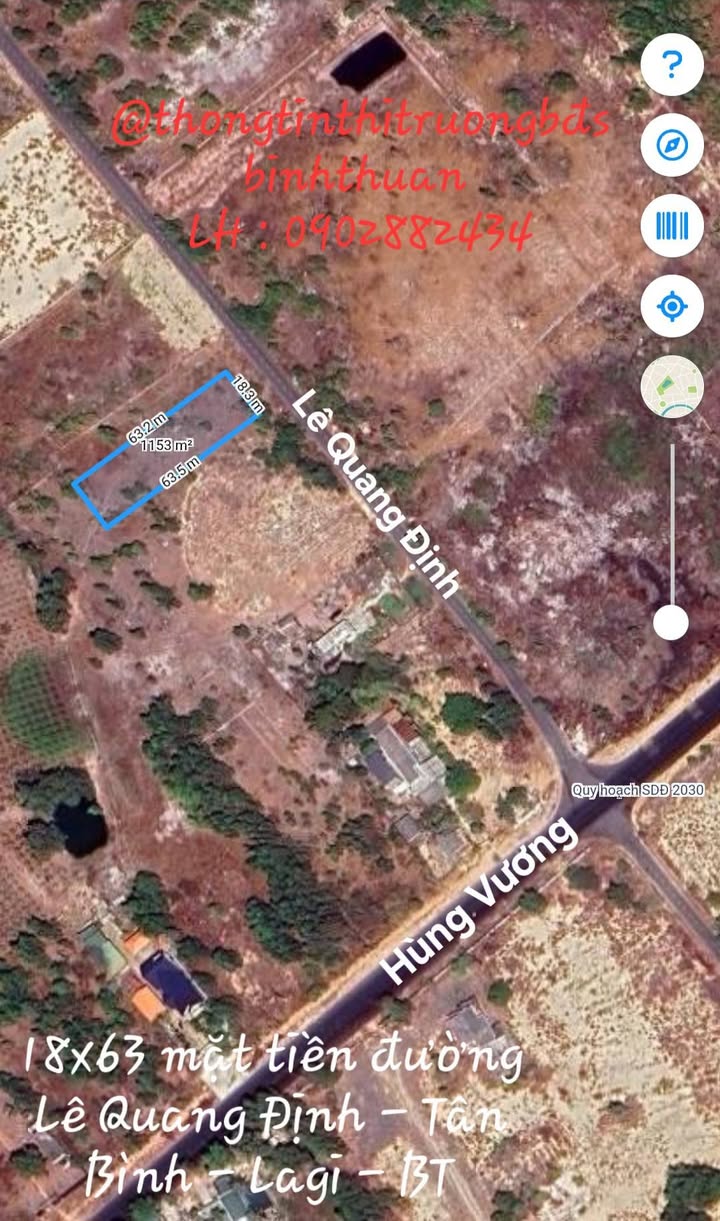Center map on my current location

pyautogui.click(x=672, y=306)
